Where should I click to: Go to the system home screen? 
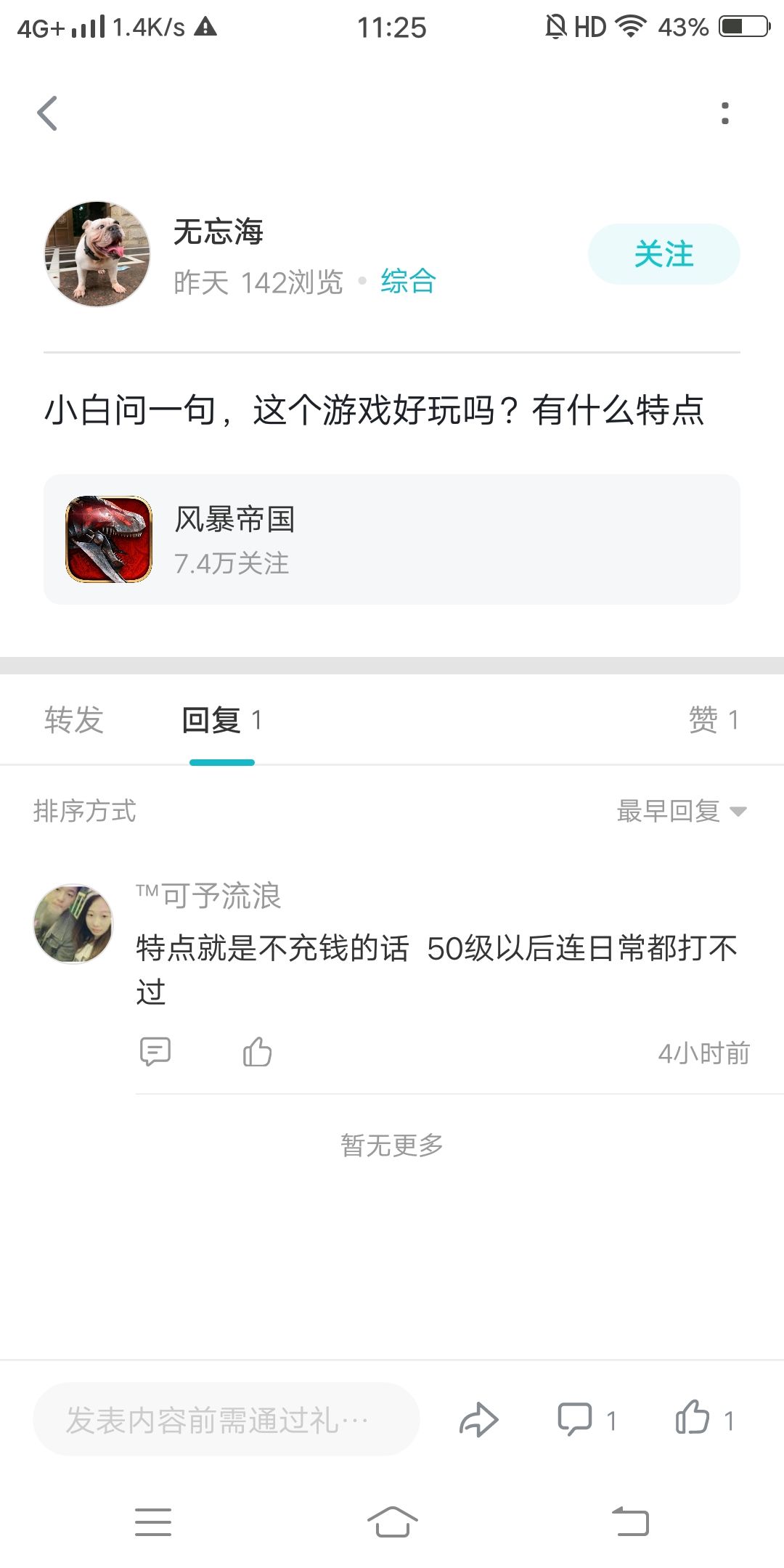coord(392,1522)
